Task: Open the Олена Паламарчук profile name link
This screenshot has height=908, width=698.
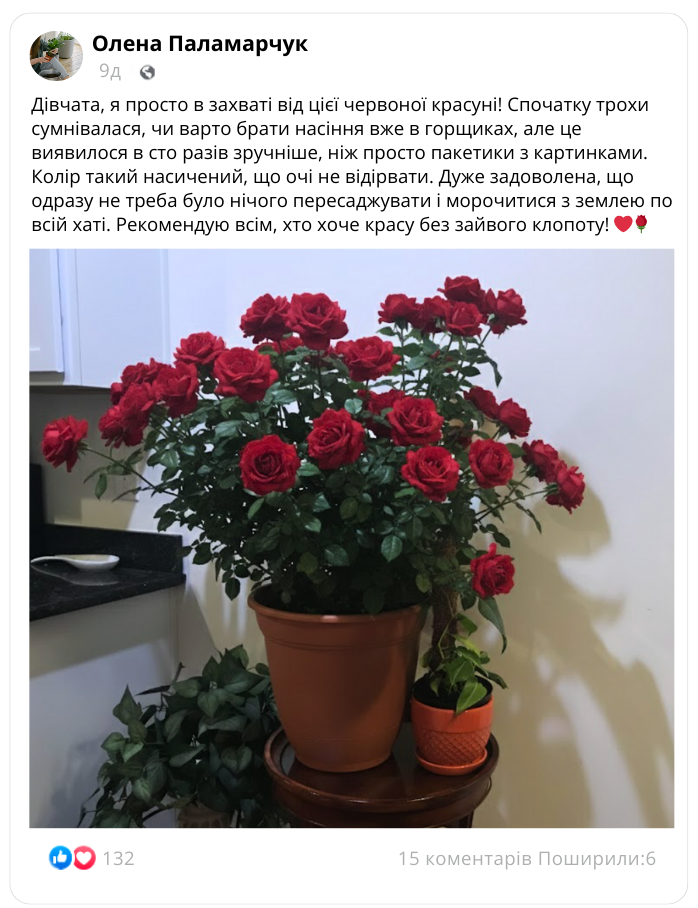Action: tap(200, 44)
